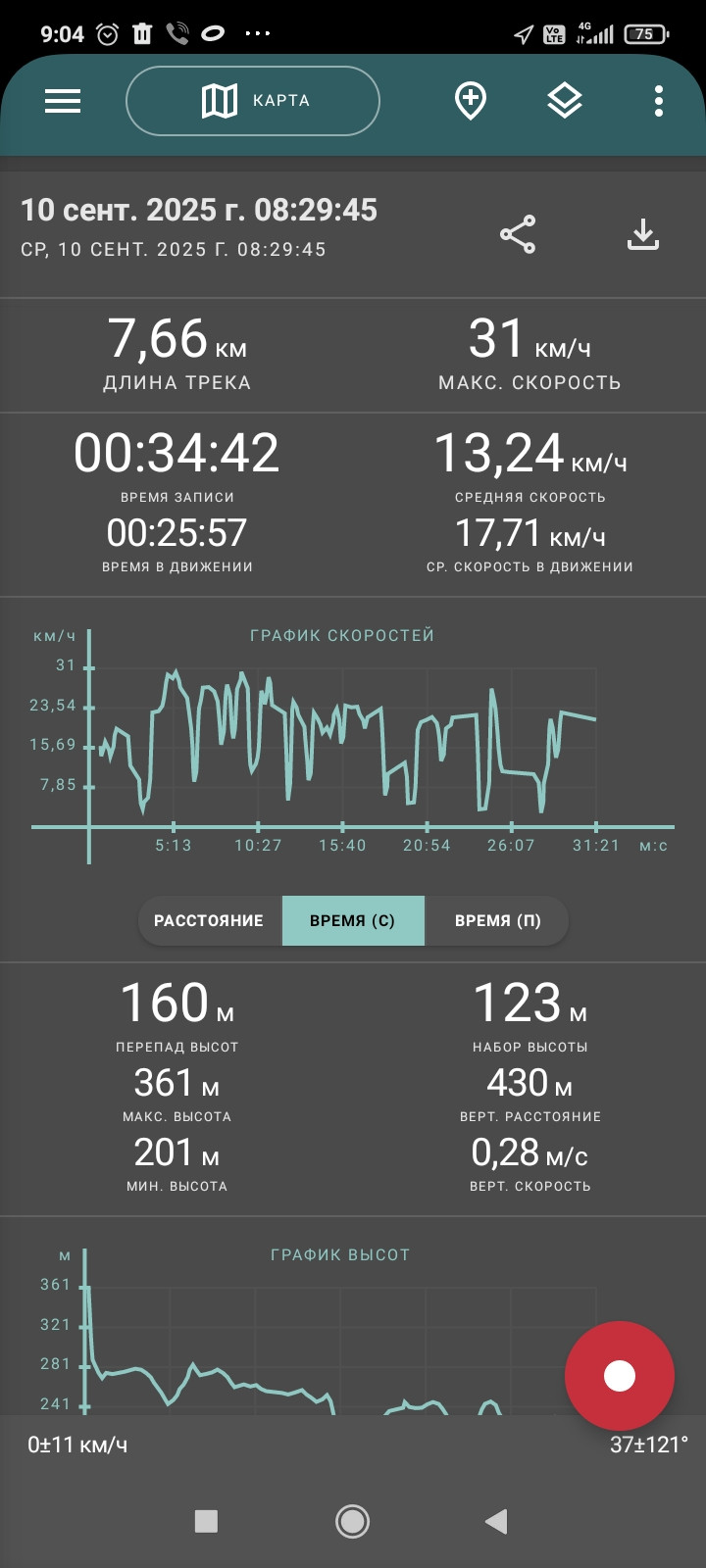
Task: Switch to the Карта map view
Action: coord(253,100)
